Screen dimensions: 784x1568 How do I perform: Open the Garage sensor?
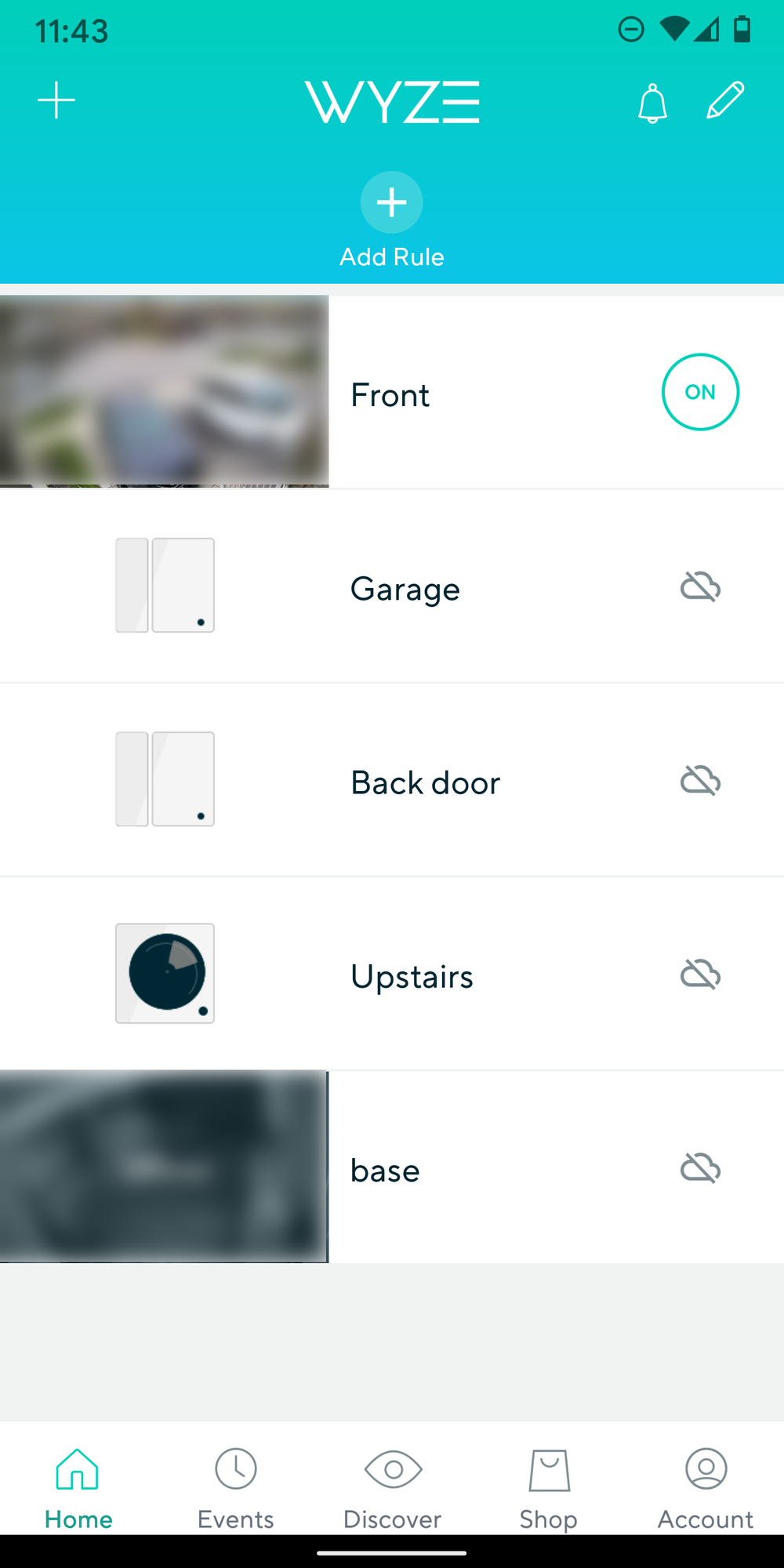(405, 588)
